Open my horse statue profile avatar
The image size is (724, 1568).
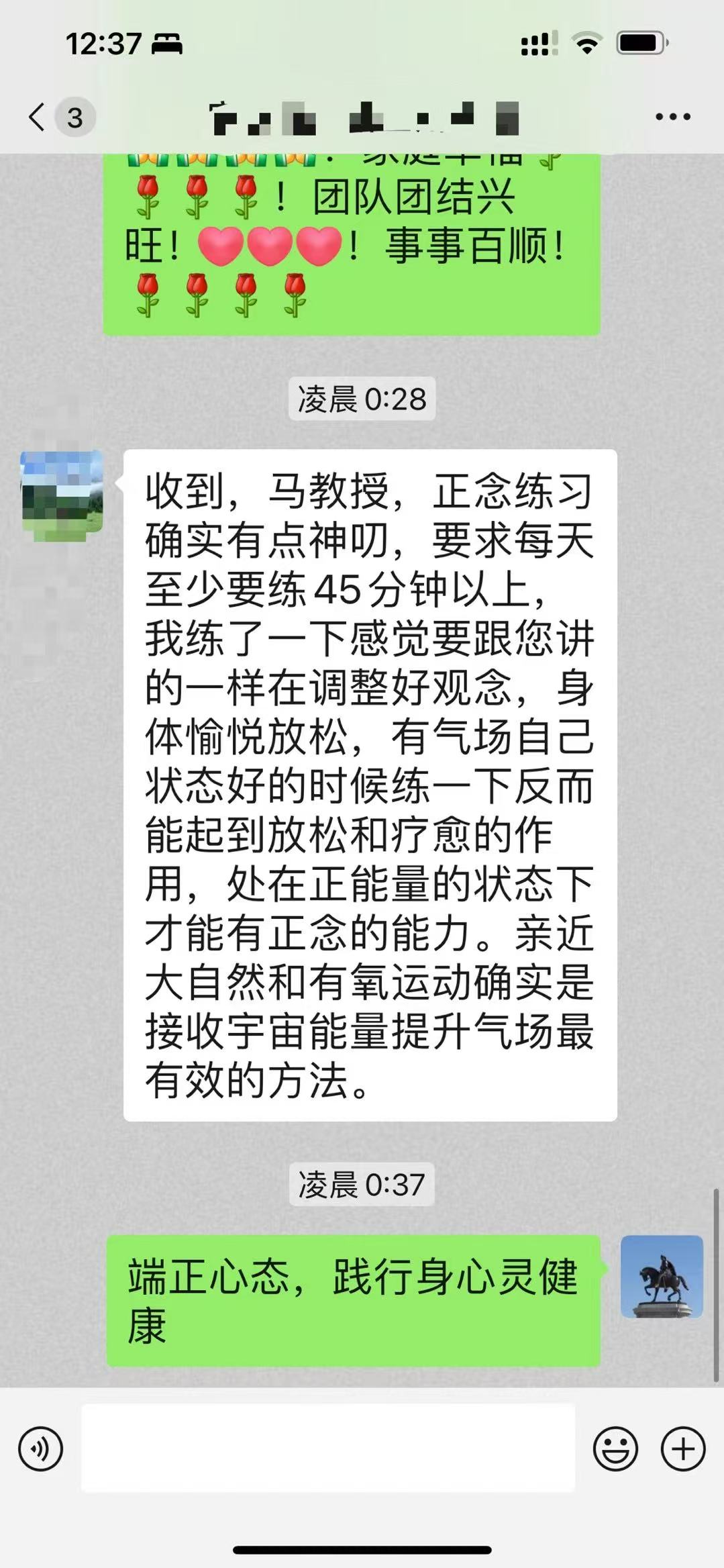click(662, 1277)
